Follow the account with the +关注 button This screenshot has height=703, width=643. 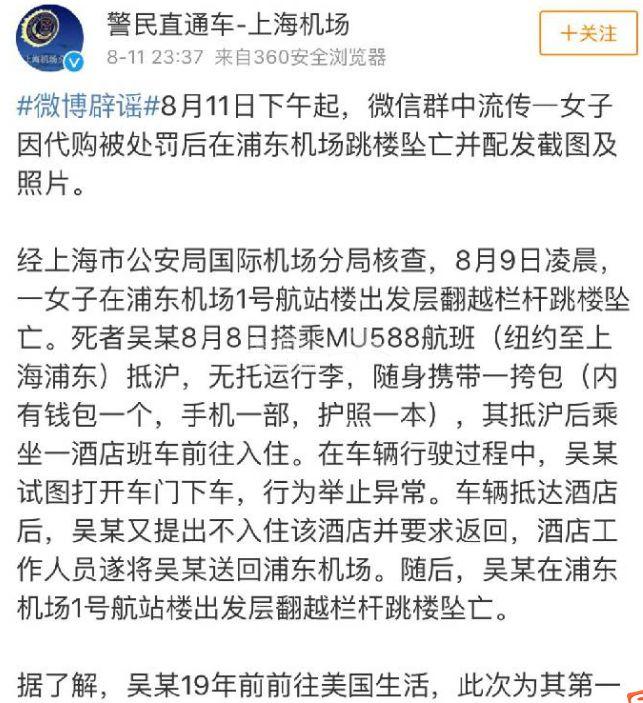[589, 34]
